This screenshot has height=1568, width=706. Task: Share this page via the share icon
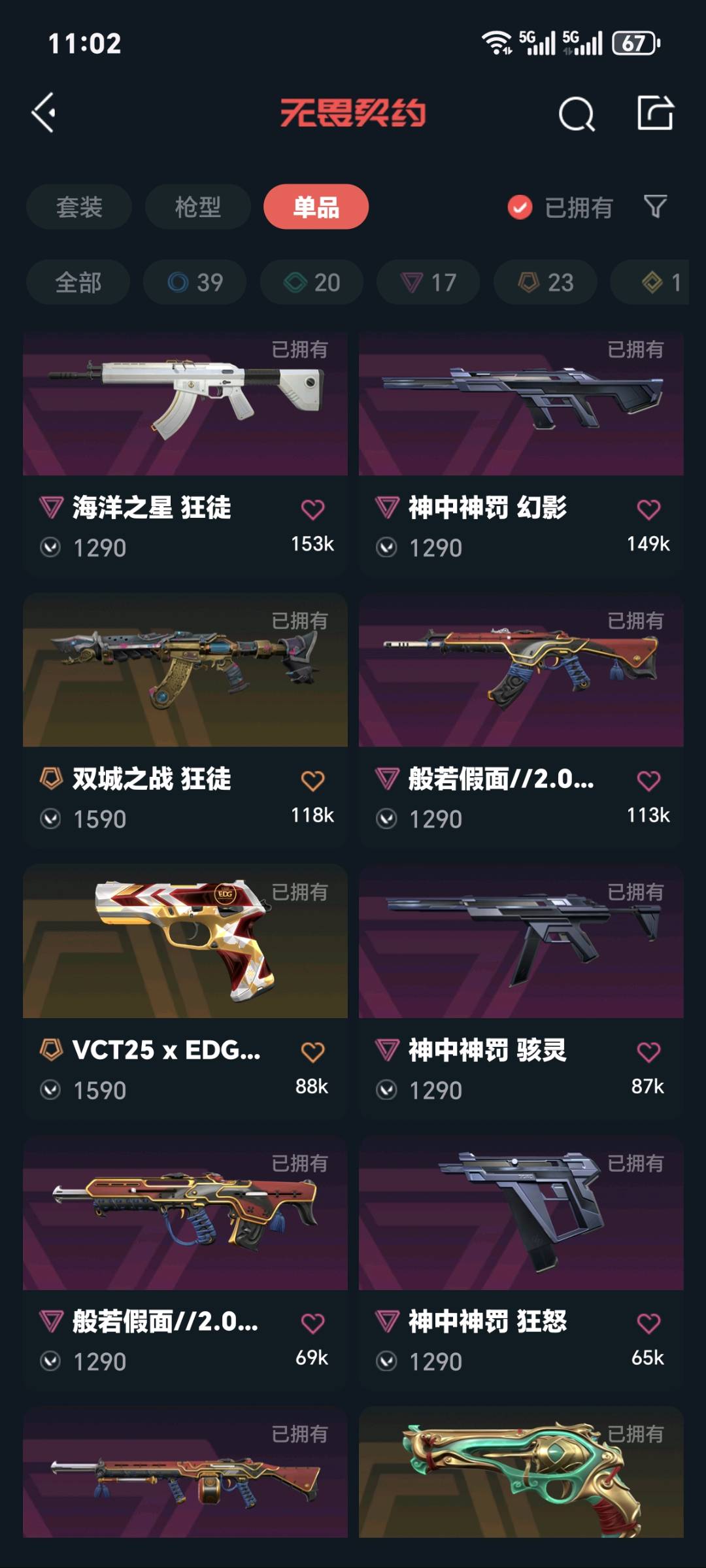[655, 113]
